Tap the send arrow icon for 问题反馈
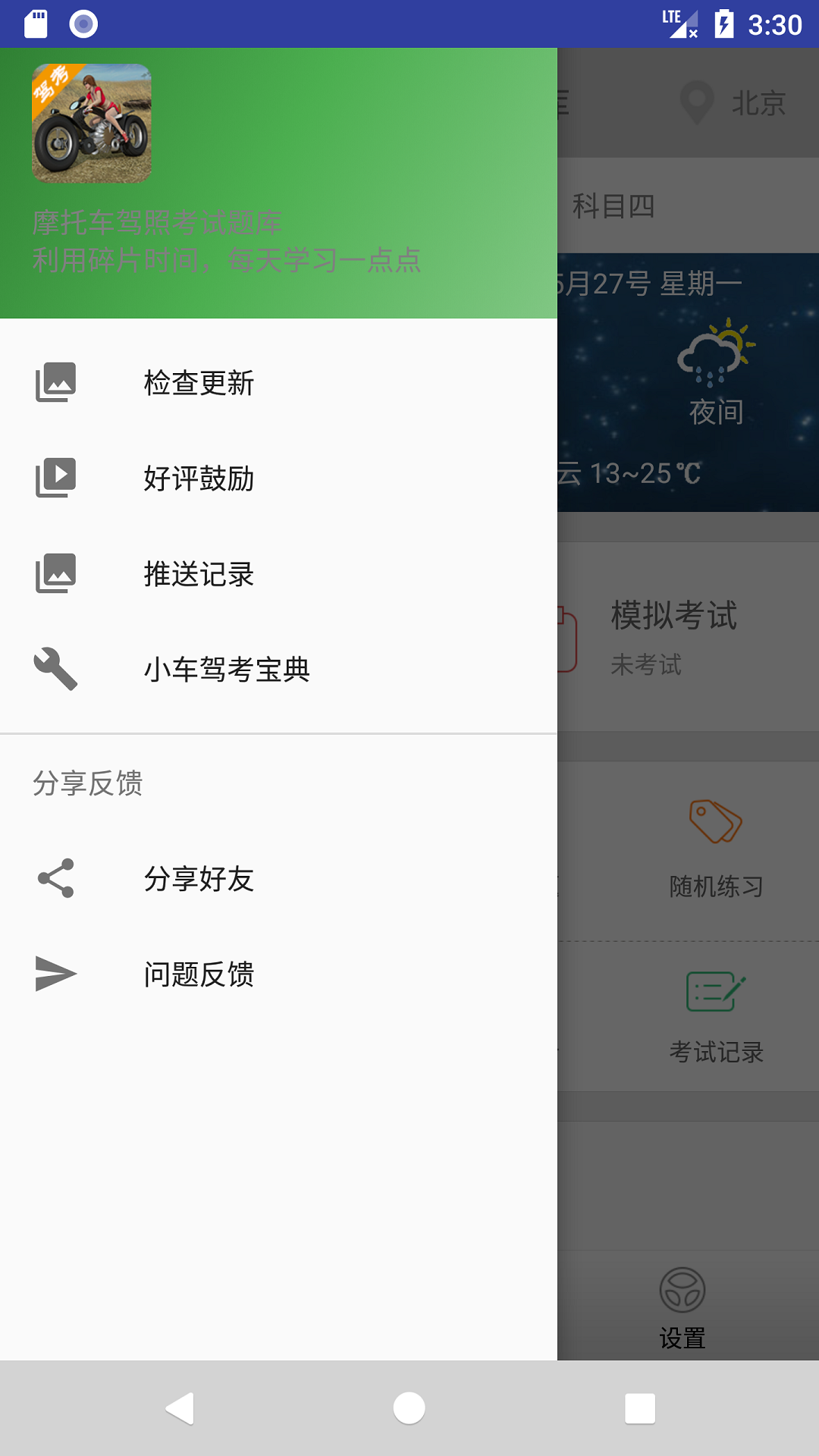The width and height of the screenshot is (819, 1456). tap(55, 976)
